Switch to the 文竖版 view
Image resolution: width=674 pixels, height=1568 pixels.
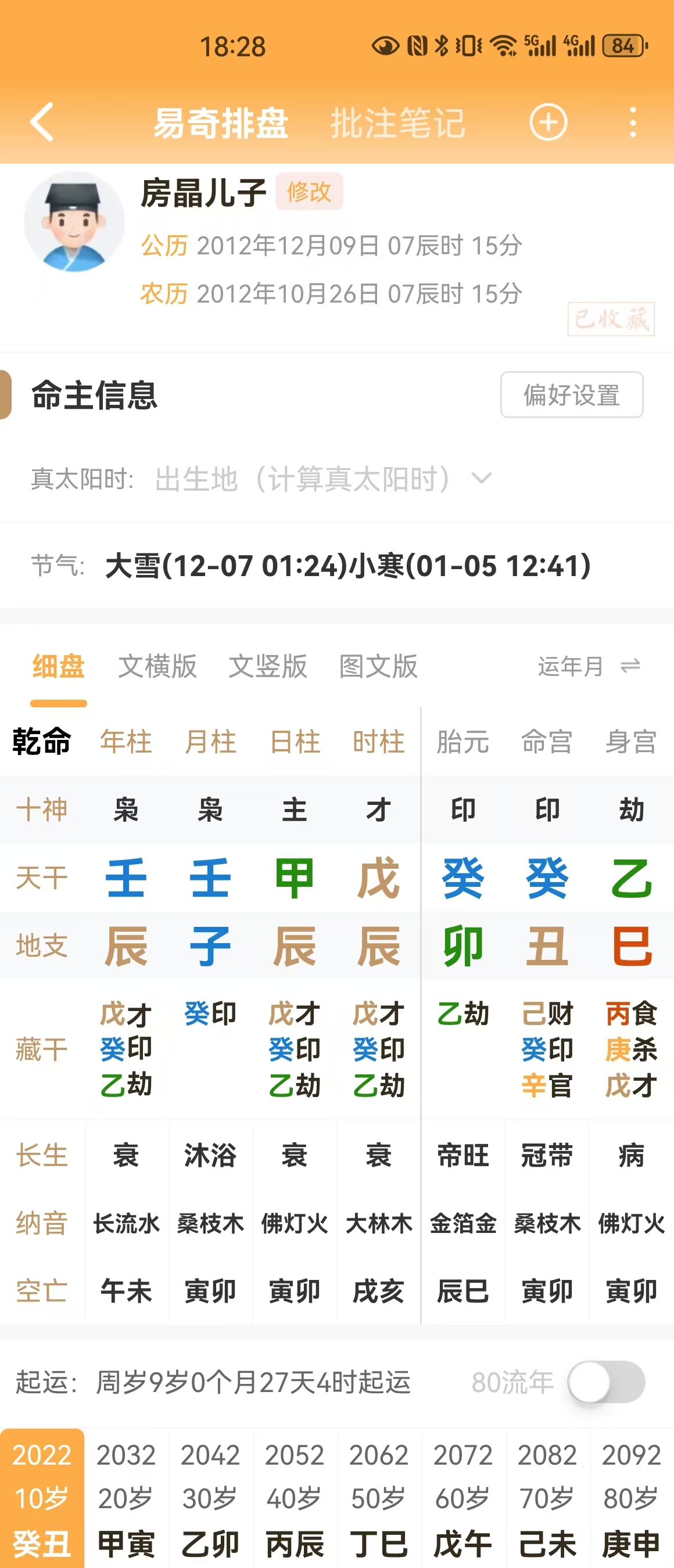click(x=267, y=666)
